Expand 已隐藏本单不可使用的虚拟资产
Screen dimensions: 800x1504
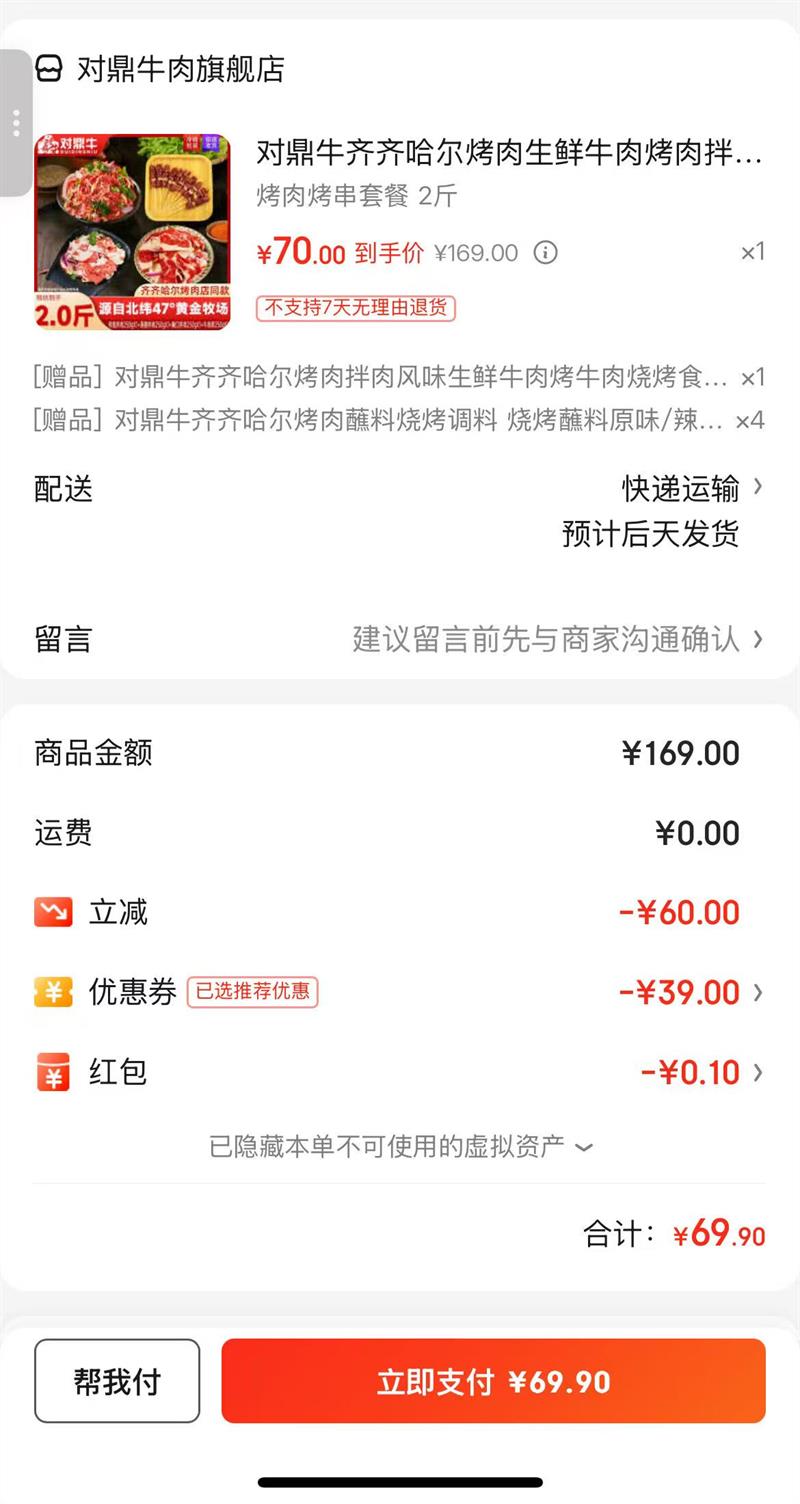click(400, 1146)
